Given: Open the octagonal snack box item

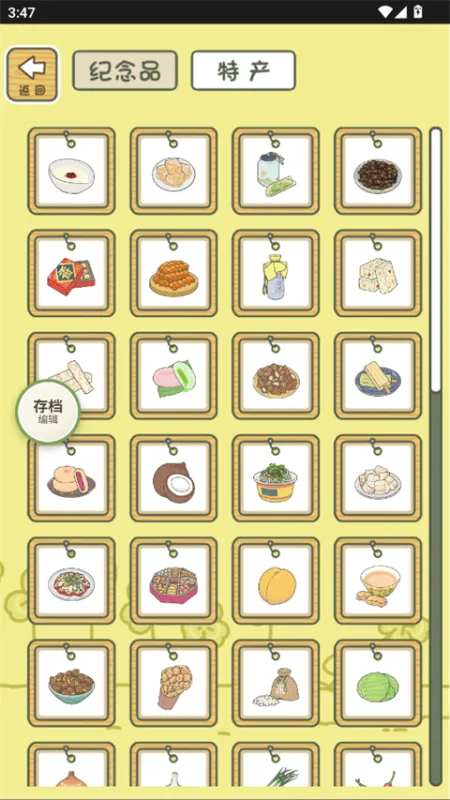Looking at the screenshot, I should point(173,581).
